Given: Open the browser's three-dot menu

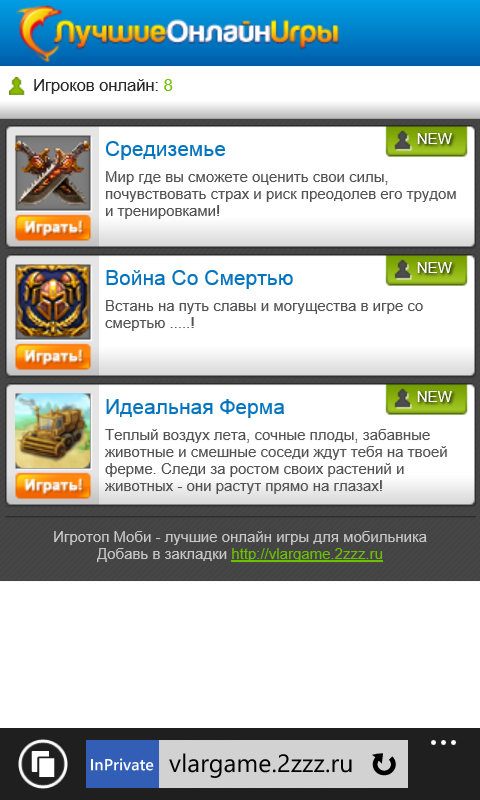Looking at the screenshot, I should [x=443, y=743].
